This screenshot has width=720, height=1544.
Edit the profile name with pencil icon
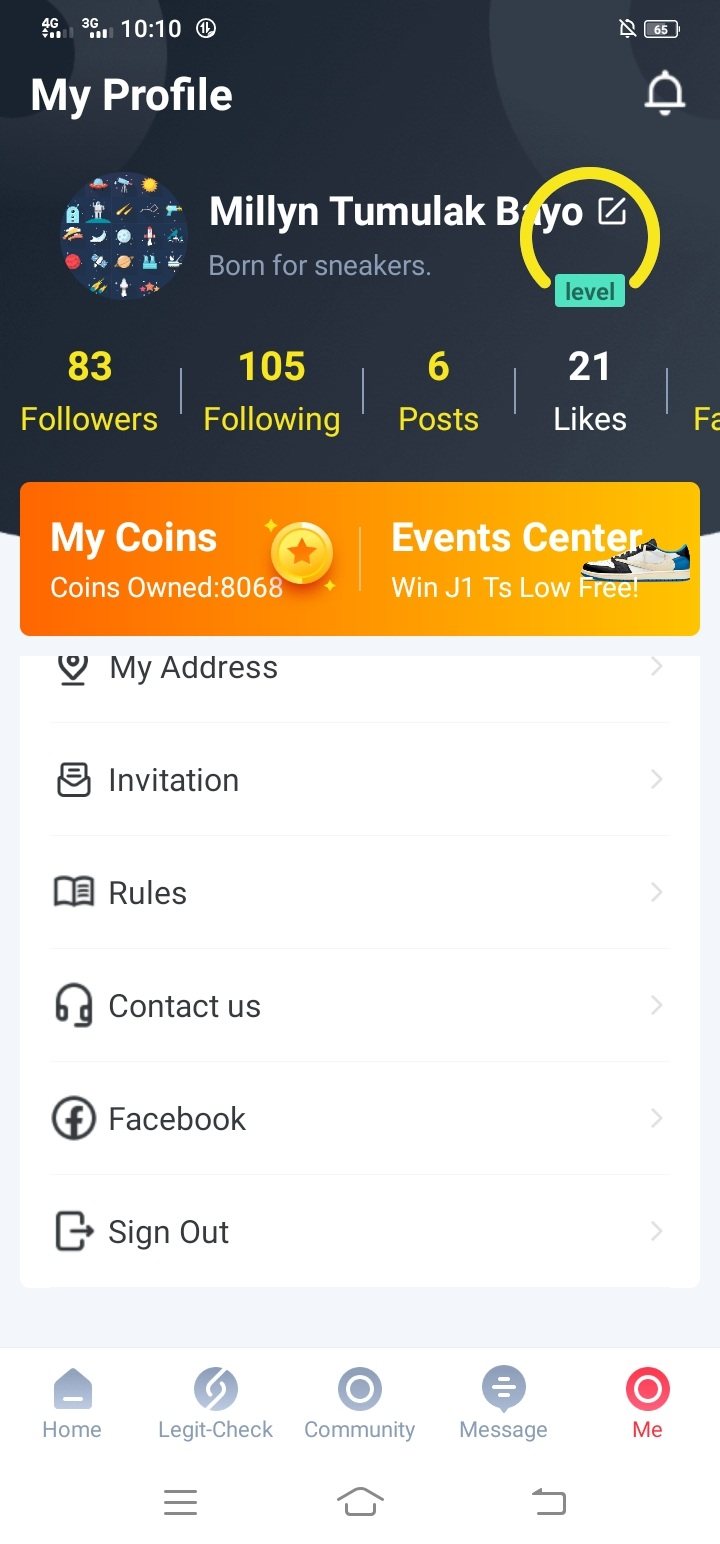[x=611, y=211]
